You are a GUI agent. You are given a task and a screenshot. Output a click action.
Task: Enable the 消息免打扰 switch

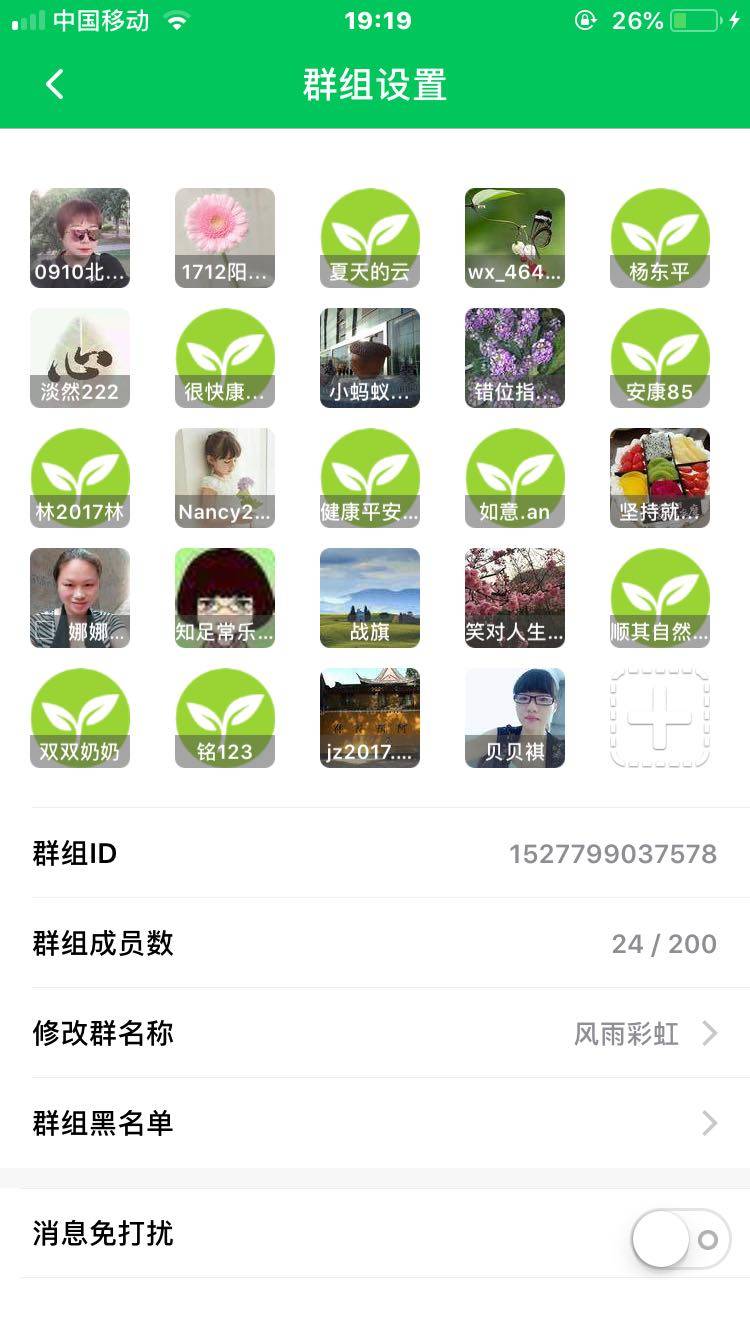pos(680,1240)
